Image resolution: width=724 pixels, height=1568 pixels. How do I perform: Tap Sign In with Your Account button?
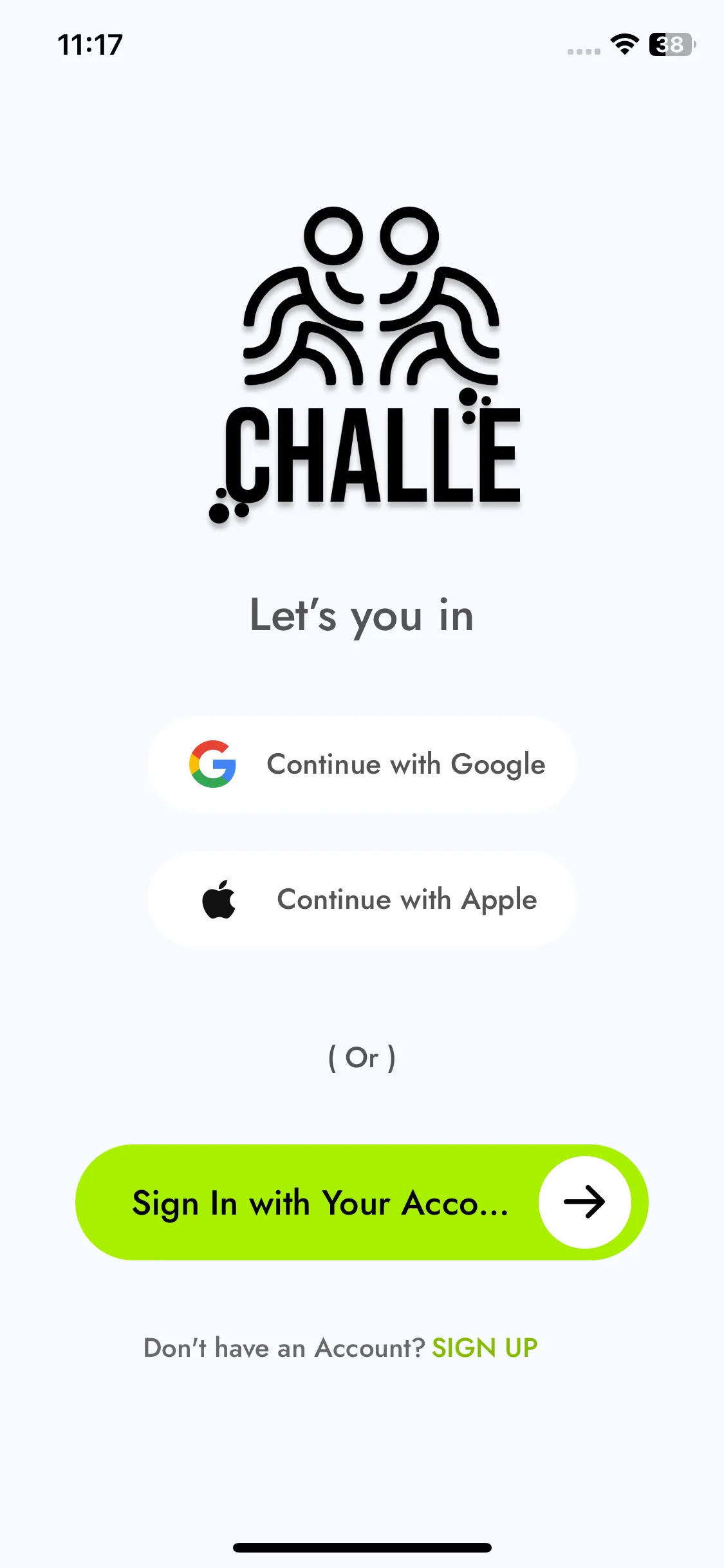(x=360, y=1202)
